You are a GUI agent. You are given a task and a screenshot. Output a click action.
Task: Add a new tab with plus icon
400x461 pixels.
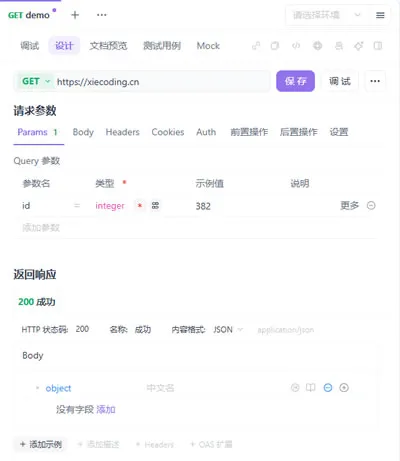point(75,15)
